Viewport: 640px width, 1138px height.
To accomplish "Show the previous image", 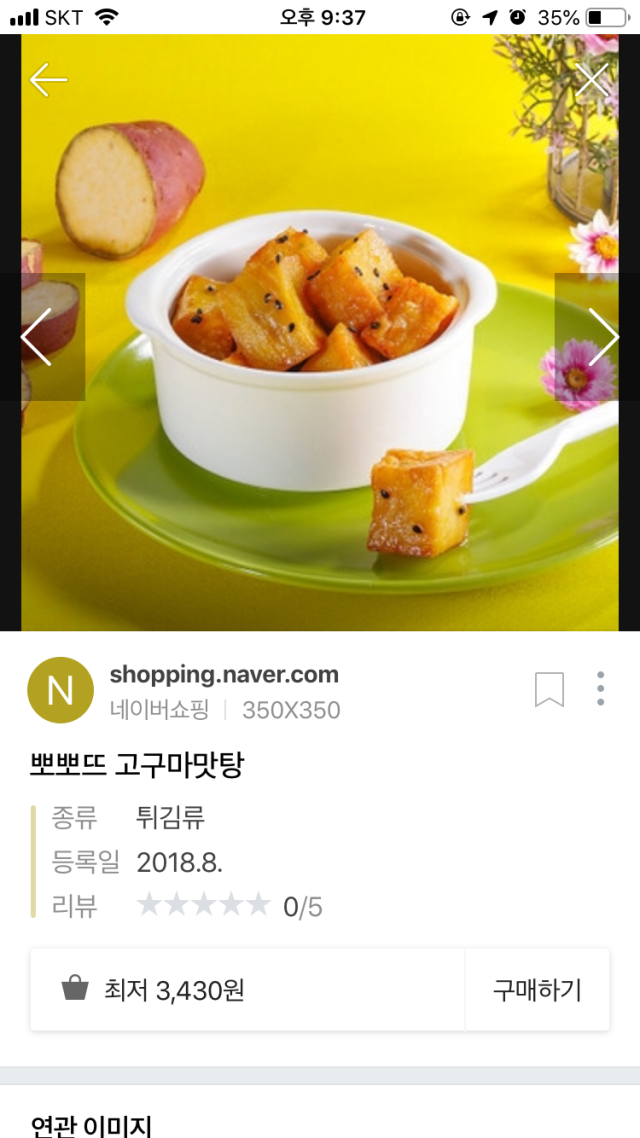I will (37, 337).
